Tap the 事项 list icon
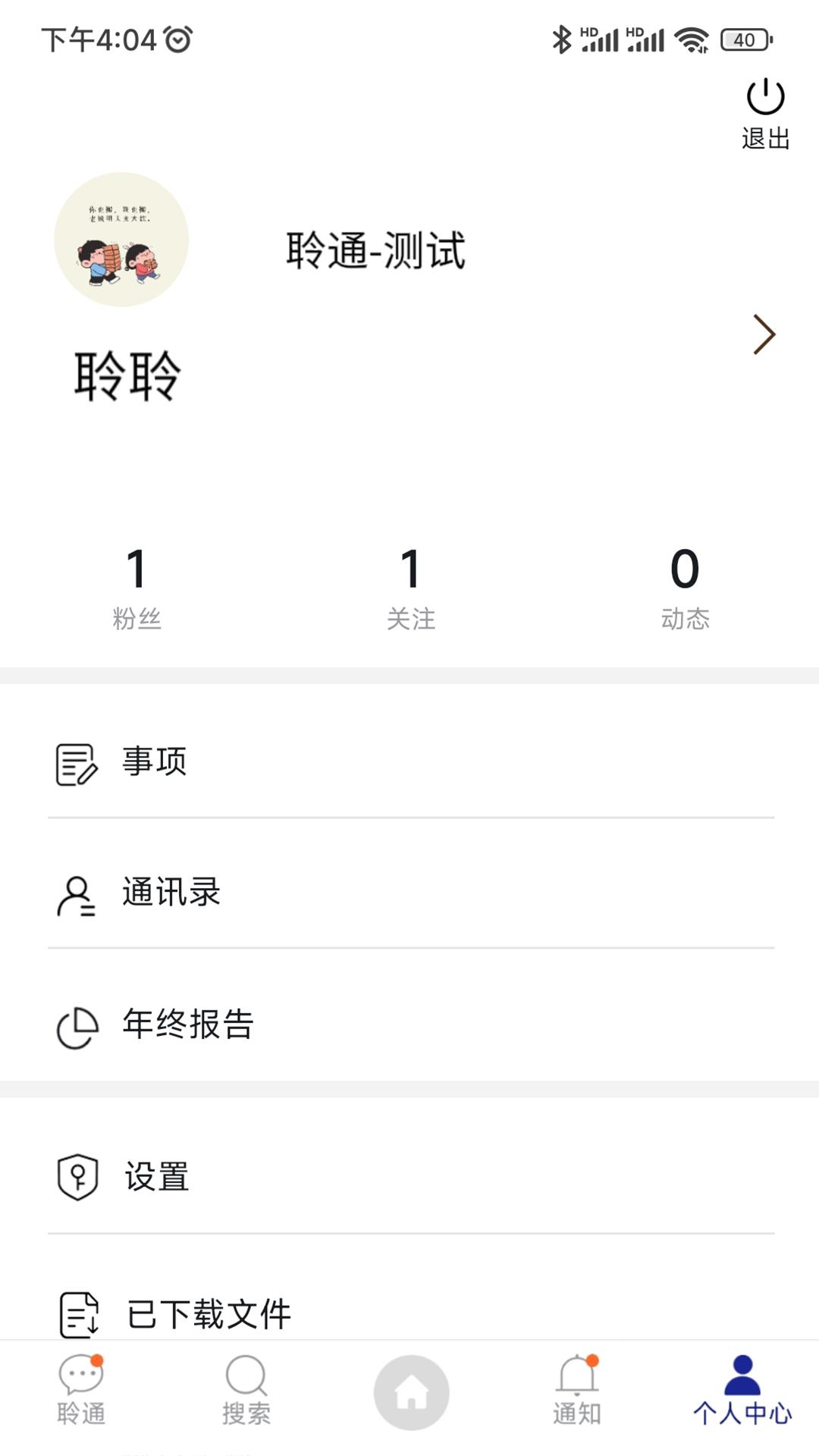 (x=76, y=763)
